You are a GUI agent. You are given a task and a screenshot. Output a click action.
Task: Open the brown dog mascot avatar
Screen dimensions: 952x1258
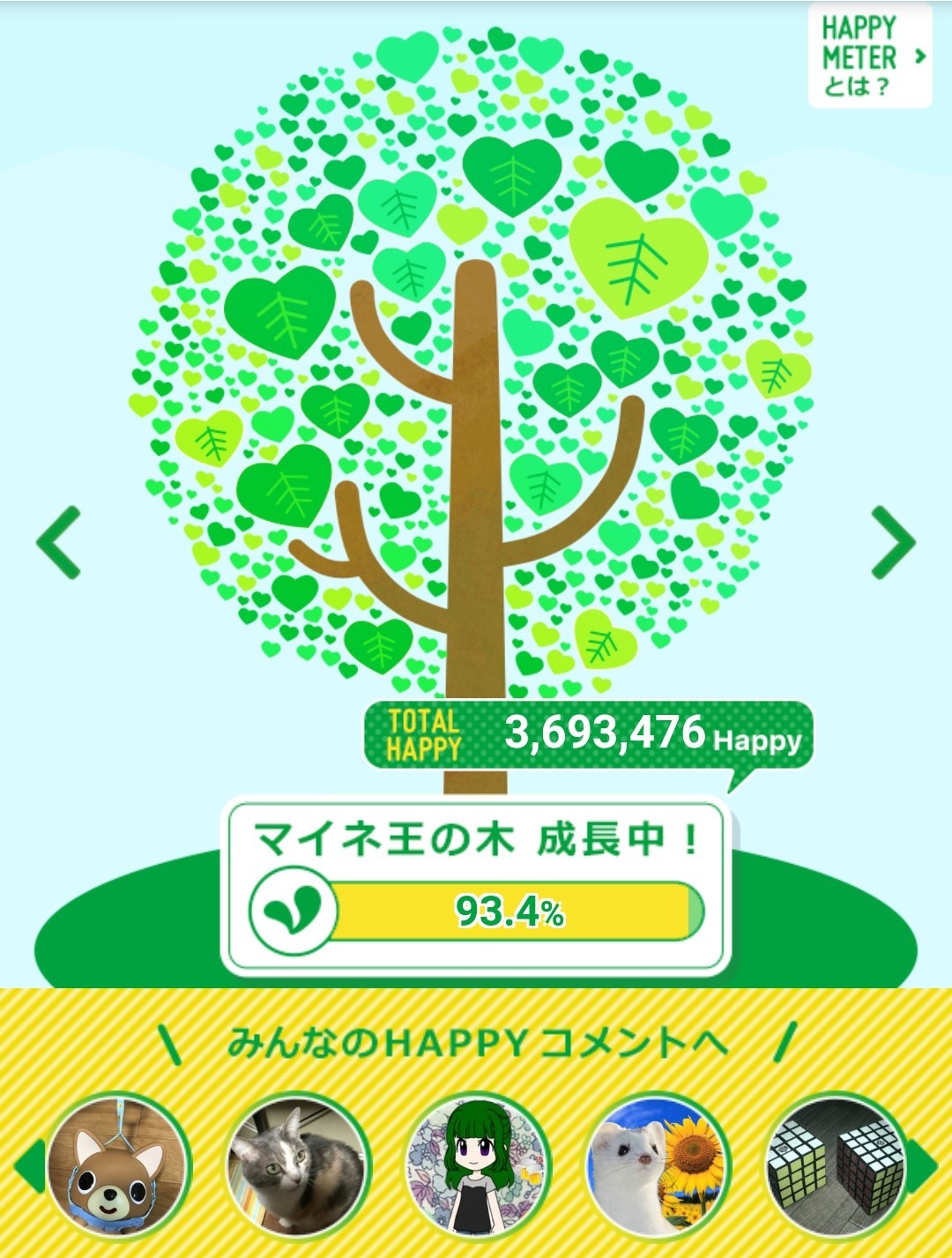click(119, 1167)
